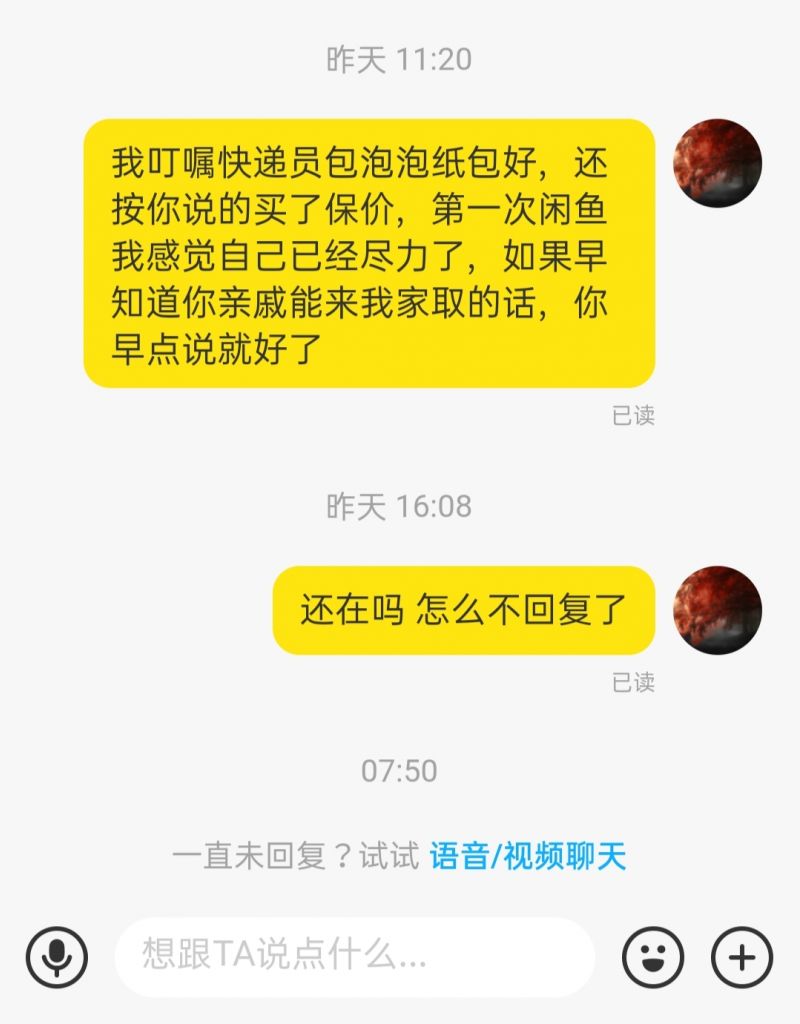Start 语音/视频聊天 call link
Viewport: 800px width, 1024px height.
(528, 857)
